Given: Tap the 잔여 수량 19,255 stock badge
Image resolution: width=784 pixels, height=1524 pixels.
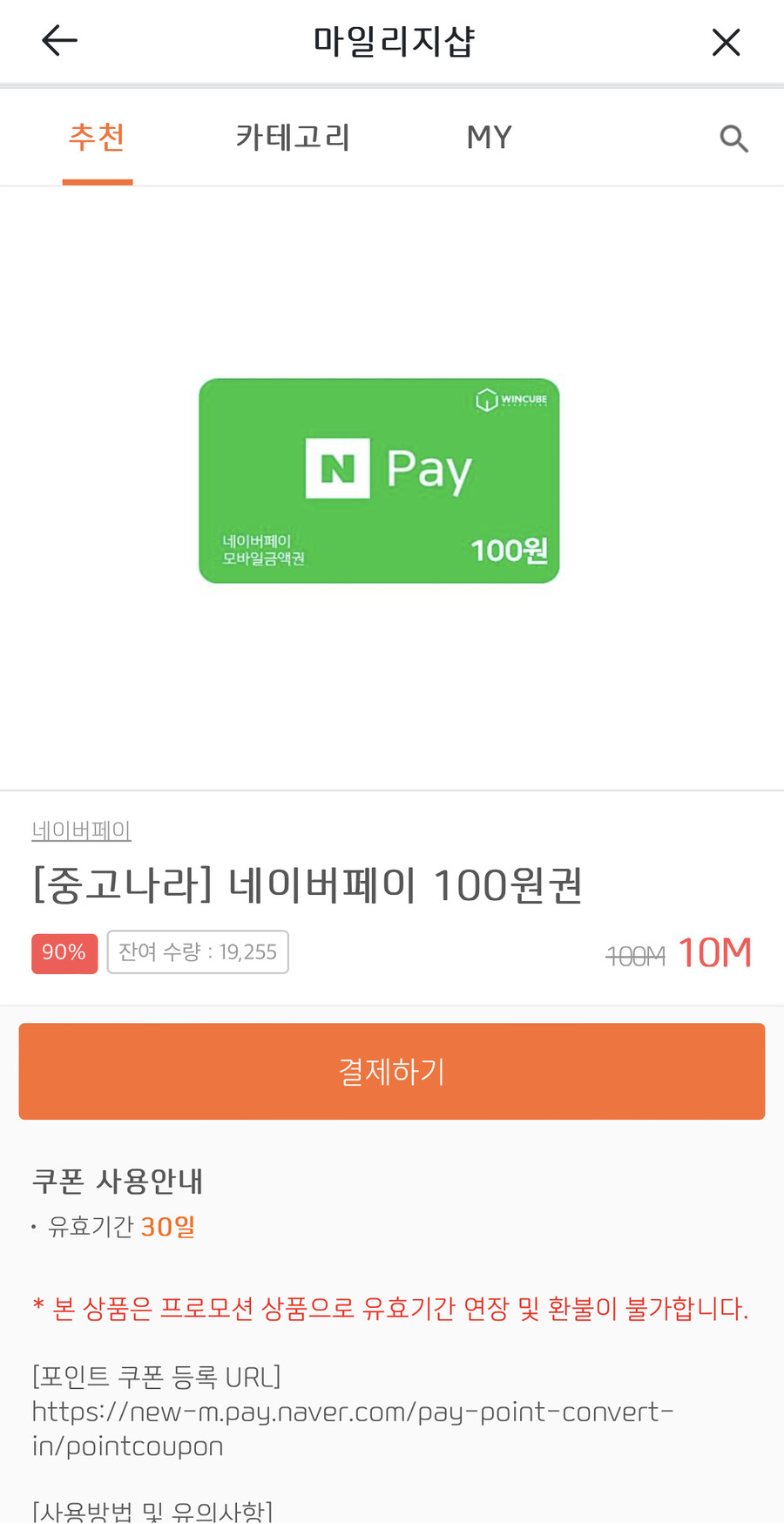Looking at the screenshot, I should [x=198, y=952].
